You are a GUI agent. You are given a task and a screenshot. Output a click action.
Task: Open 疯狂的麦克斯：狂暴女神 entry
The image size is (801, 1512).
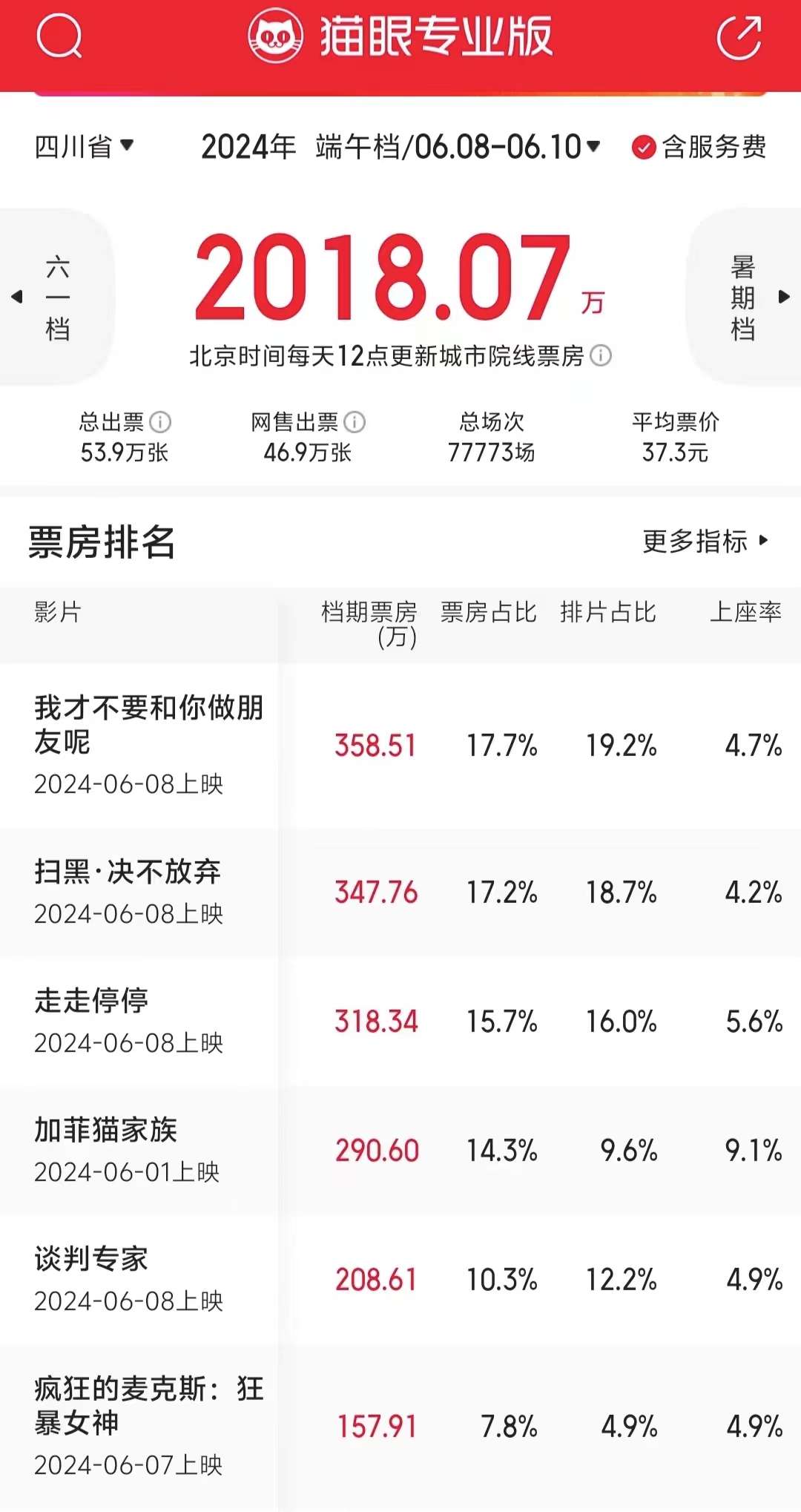[400, 1426]
